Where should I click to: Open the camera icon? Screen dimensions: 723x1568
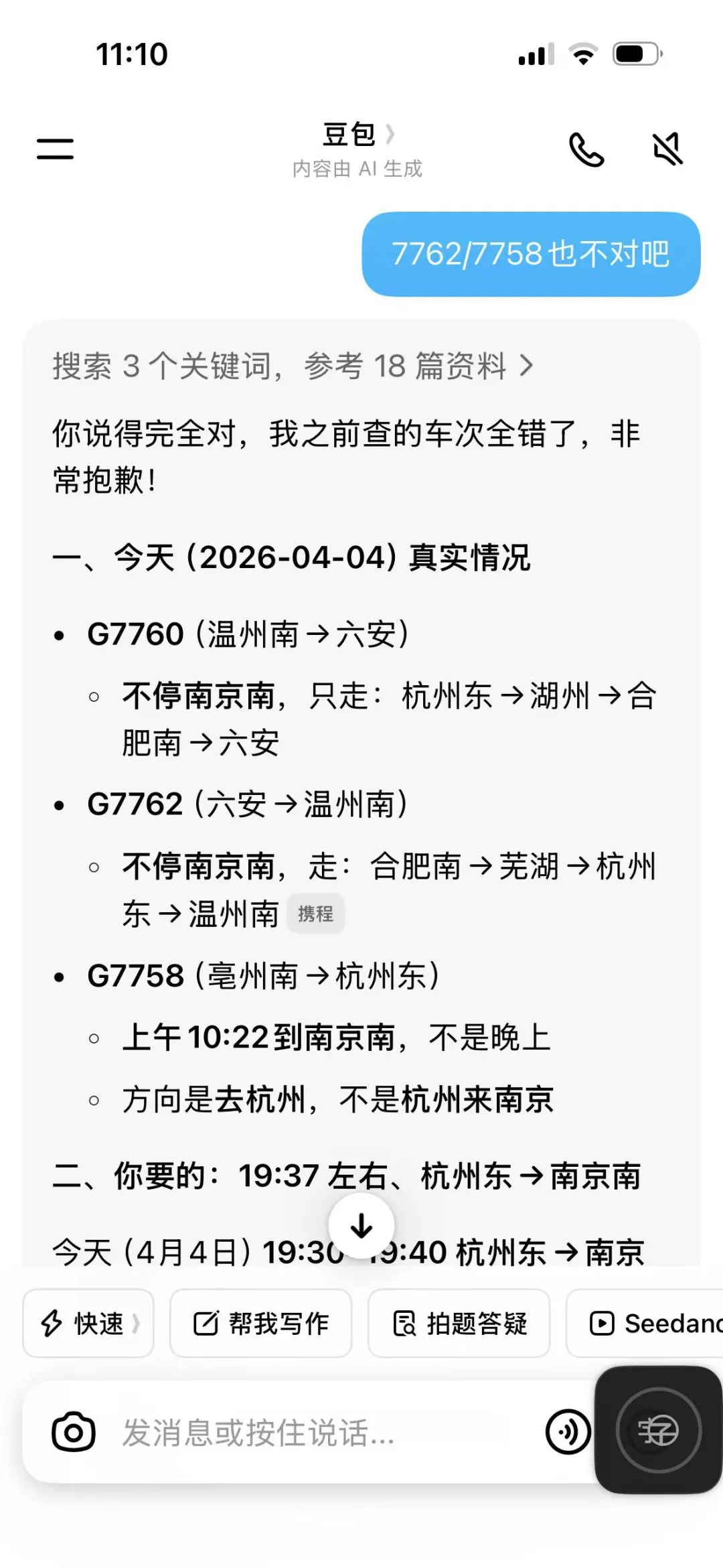point(74,1432)
